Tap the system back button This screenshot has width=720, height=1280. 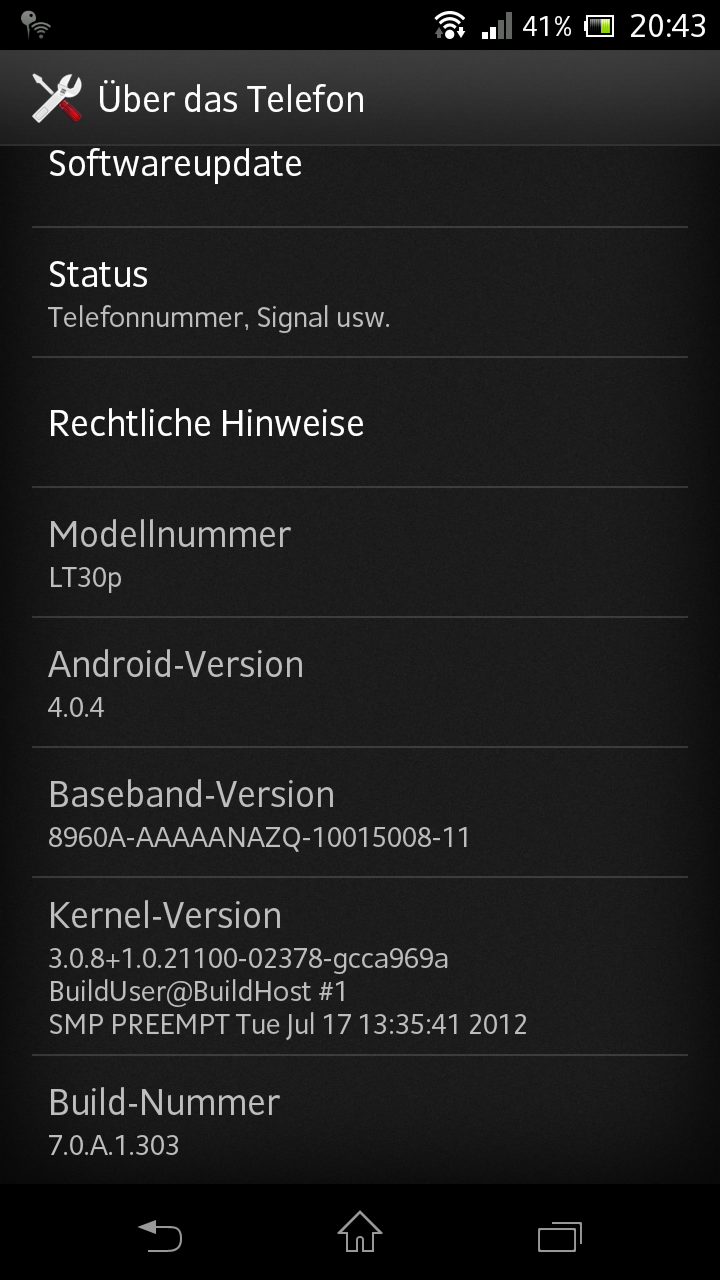pyautogui.click(x=160, y=1234)
